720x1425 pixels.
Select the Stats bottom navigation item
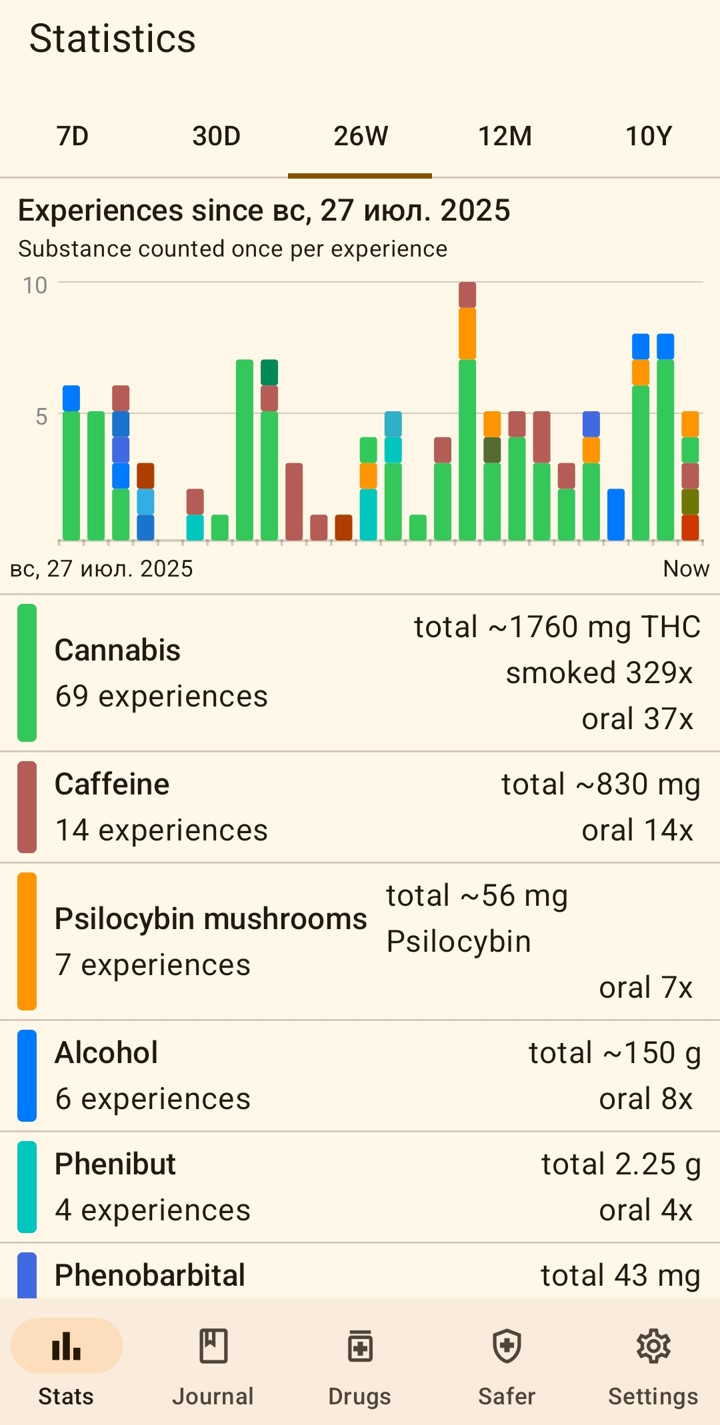click(67, 1366)
